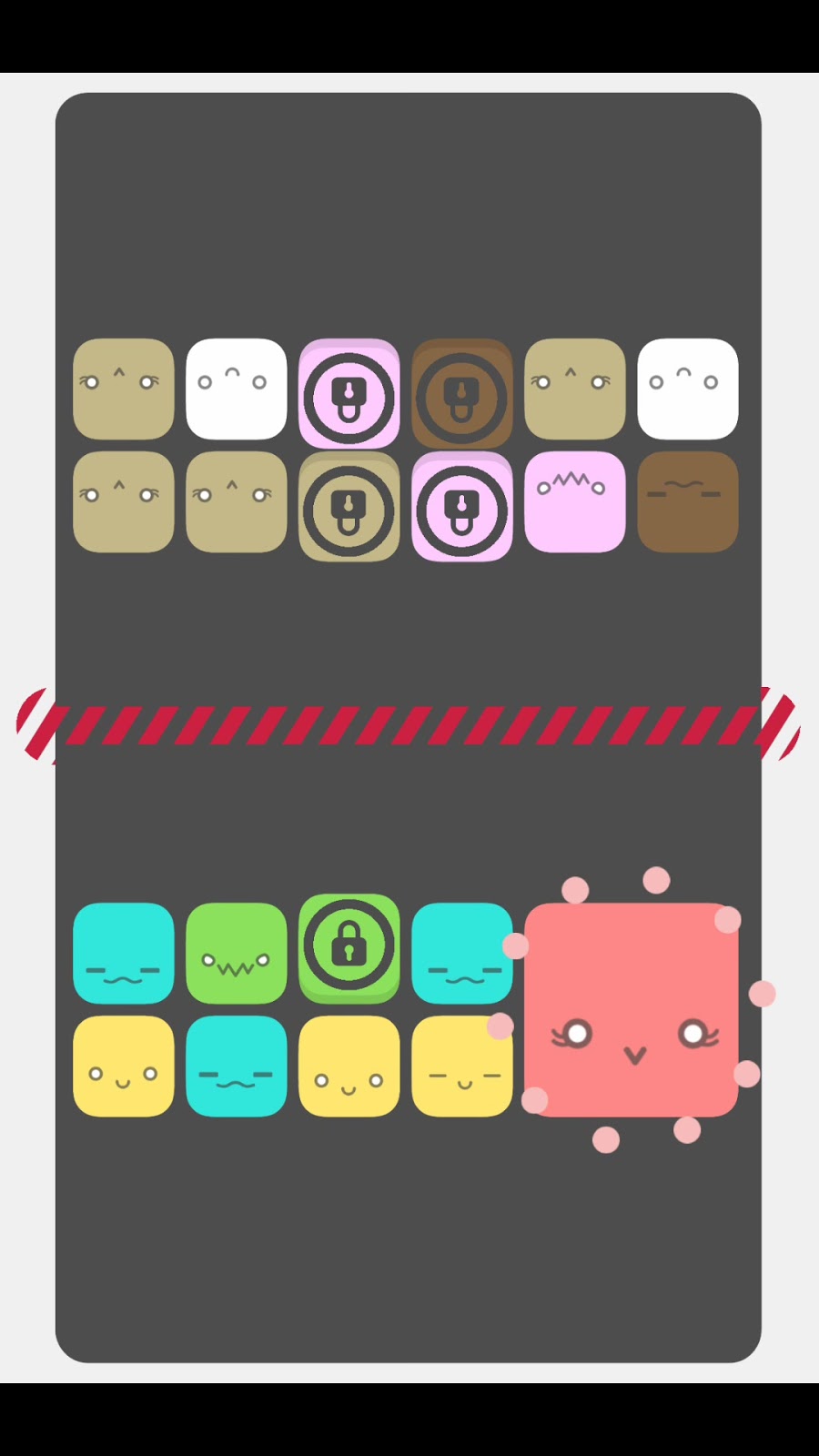The image size is (819, 1456).
Task: Select the green tile with zigzag mouth
Action: click(236, 954)
